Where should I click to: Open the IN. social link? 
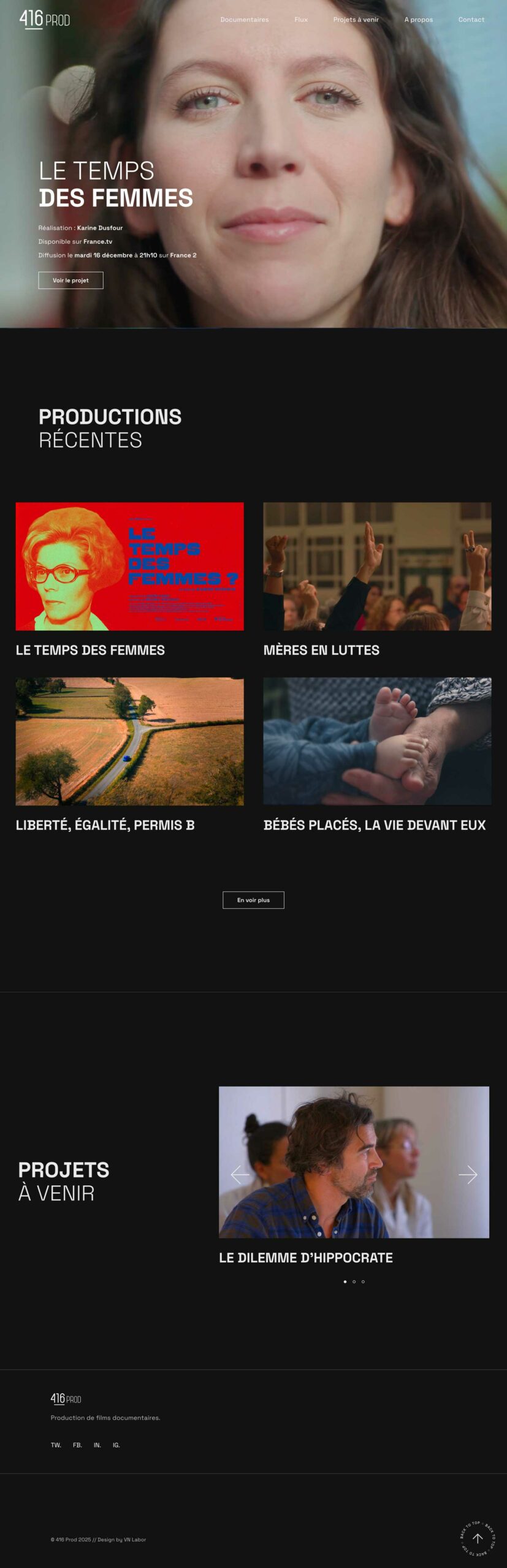tap(97, 1445)
